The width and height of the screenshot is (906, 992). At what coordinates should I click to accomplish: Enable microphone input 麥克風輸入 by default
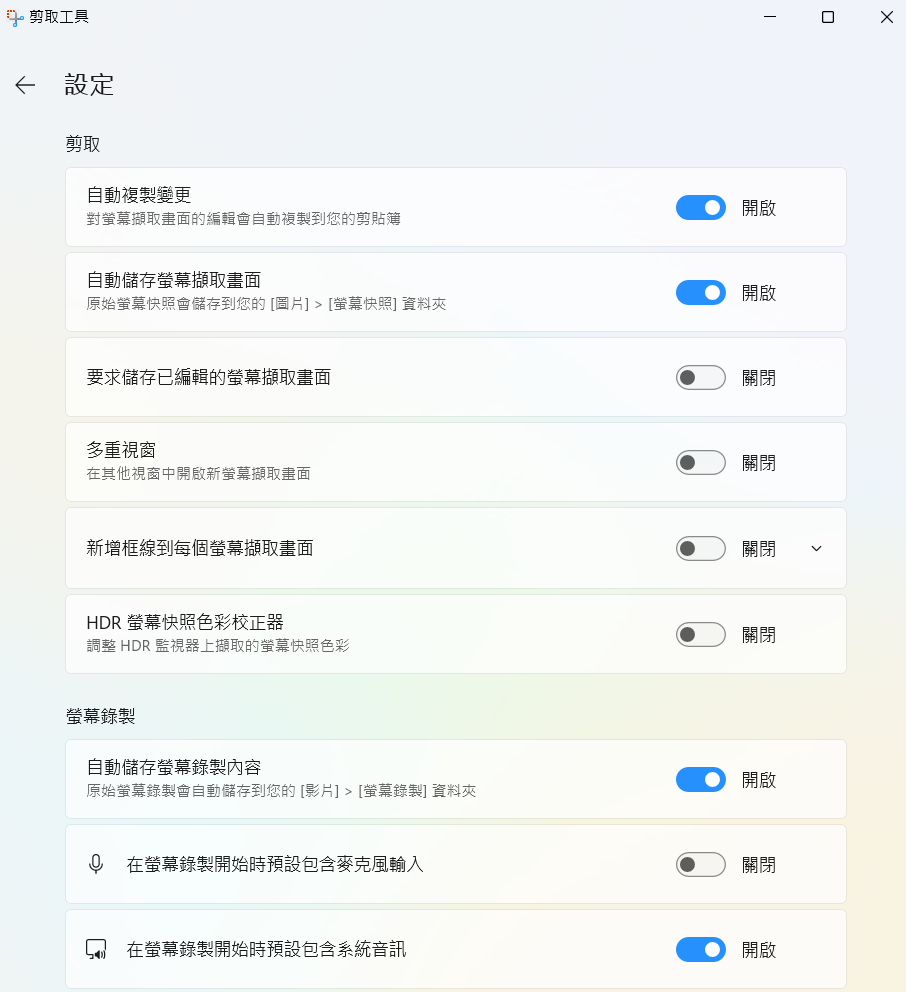coord(700,865)
